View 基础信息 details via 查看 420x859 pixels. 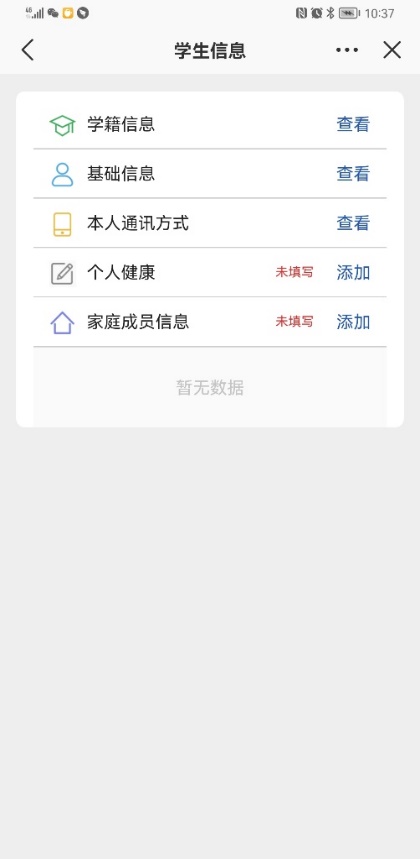(353, 174)
